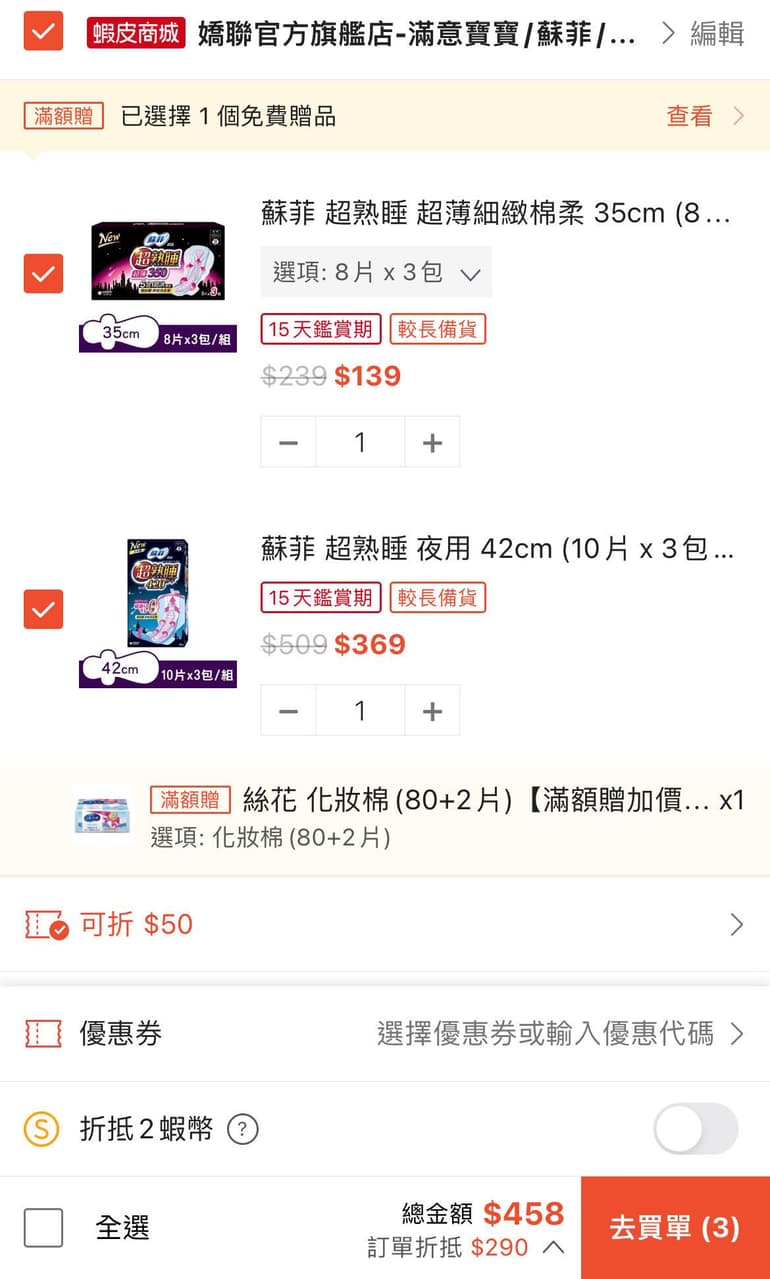
Task: Check the 全選 select-all checkbox
Action: pos(43,1227)
